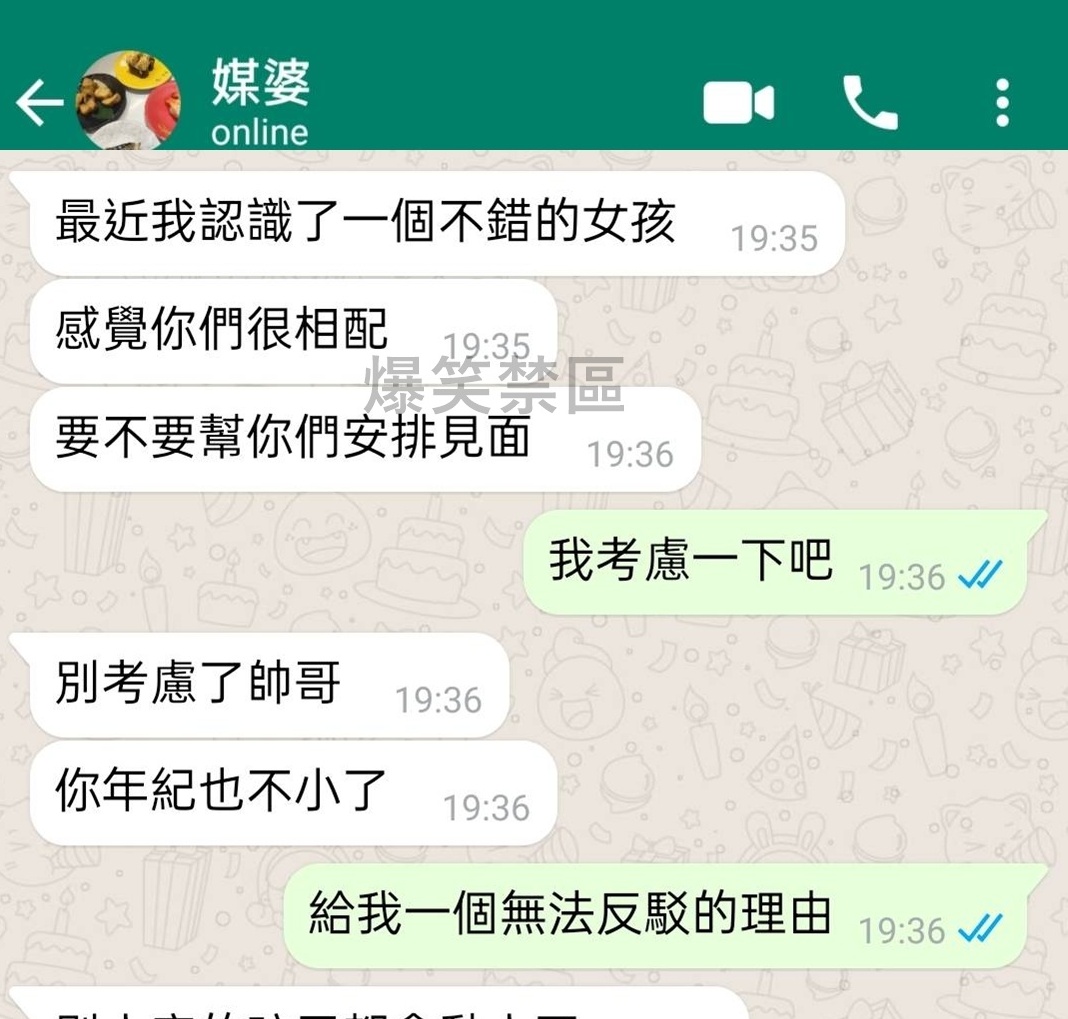1068x1019 pixels.
Task: Open the three-dot overflow menu
Action: coord(1002,102)
